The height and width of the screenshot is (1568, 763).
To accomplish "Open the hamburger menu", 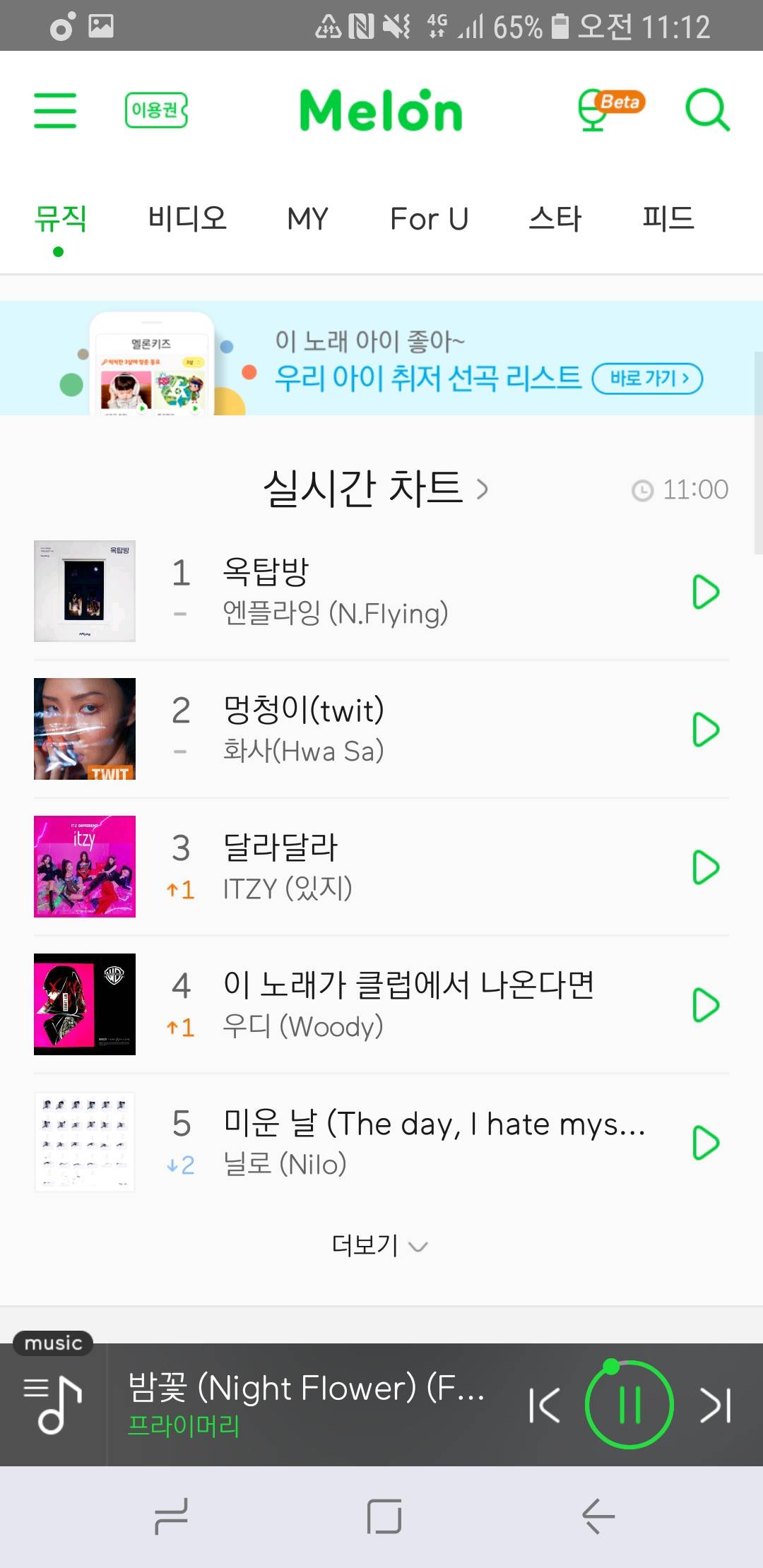I will click(x=55, y=111).
